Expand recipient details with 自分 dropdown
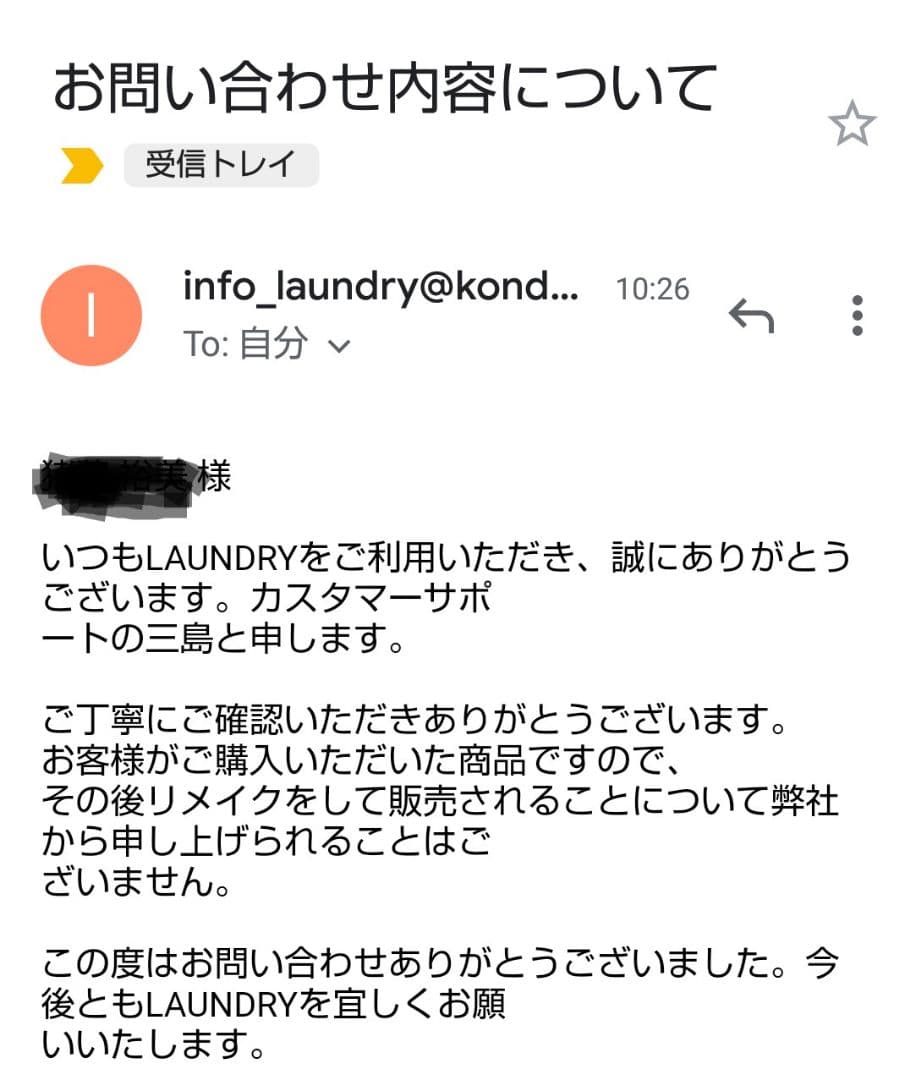This screenshot has width=913, height=1080. 341,345
